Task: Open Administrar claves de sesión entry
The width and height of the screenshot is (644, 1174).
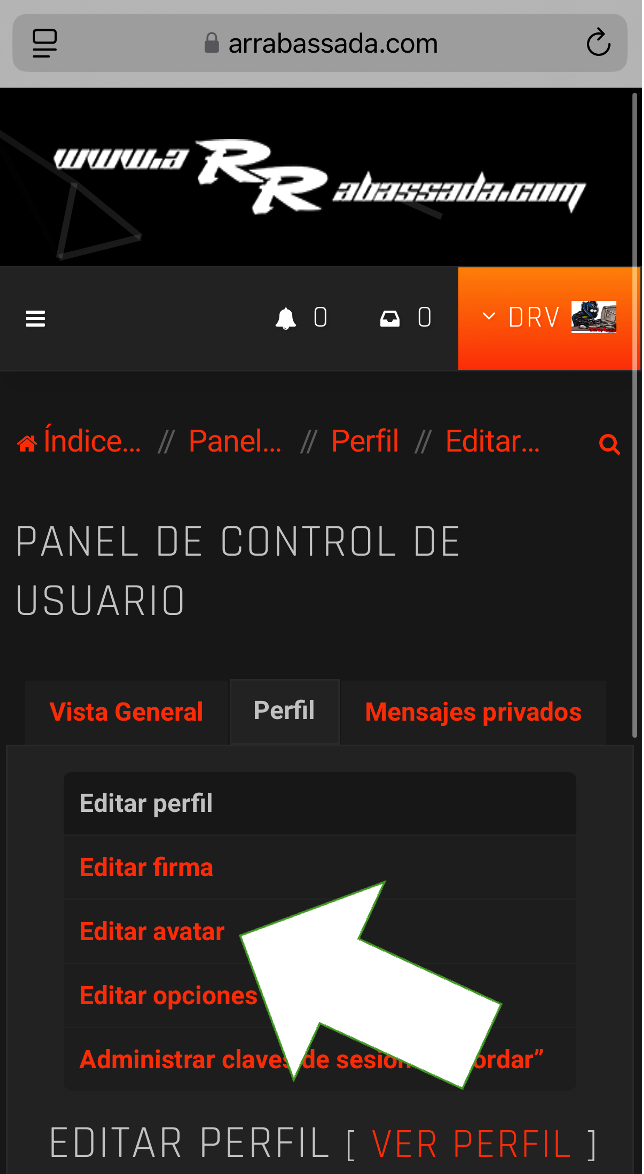Action: point(180,1059)
